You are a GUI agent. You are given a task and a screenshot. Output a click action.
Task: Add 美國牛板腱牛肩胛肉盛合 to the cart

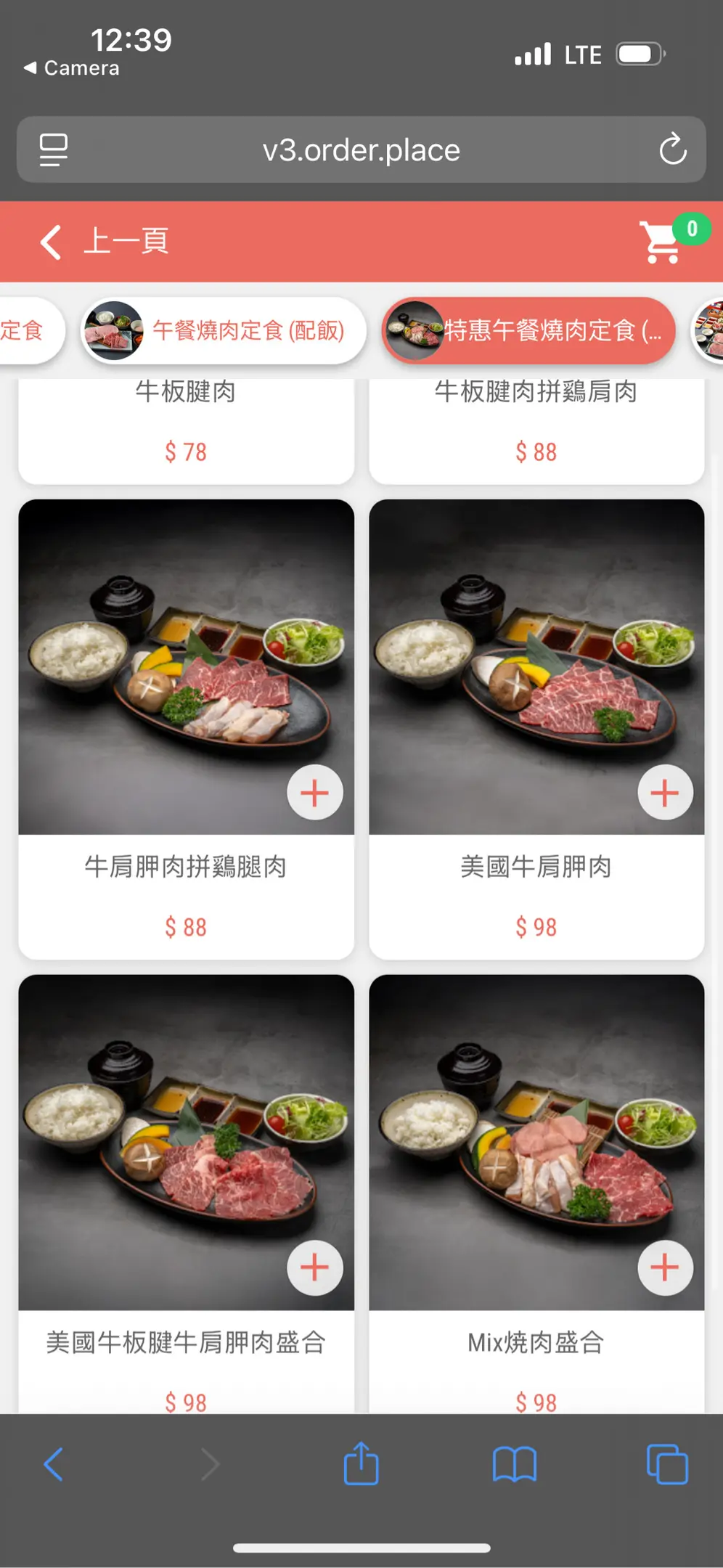[314, 1268]
